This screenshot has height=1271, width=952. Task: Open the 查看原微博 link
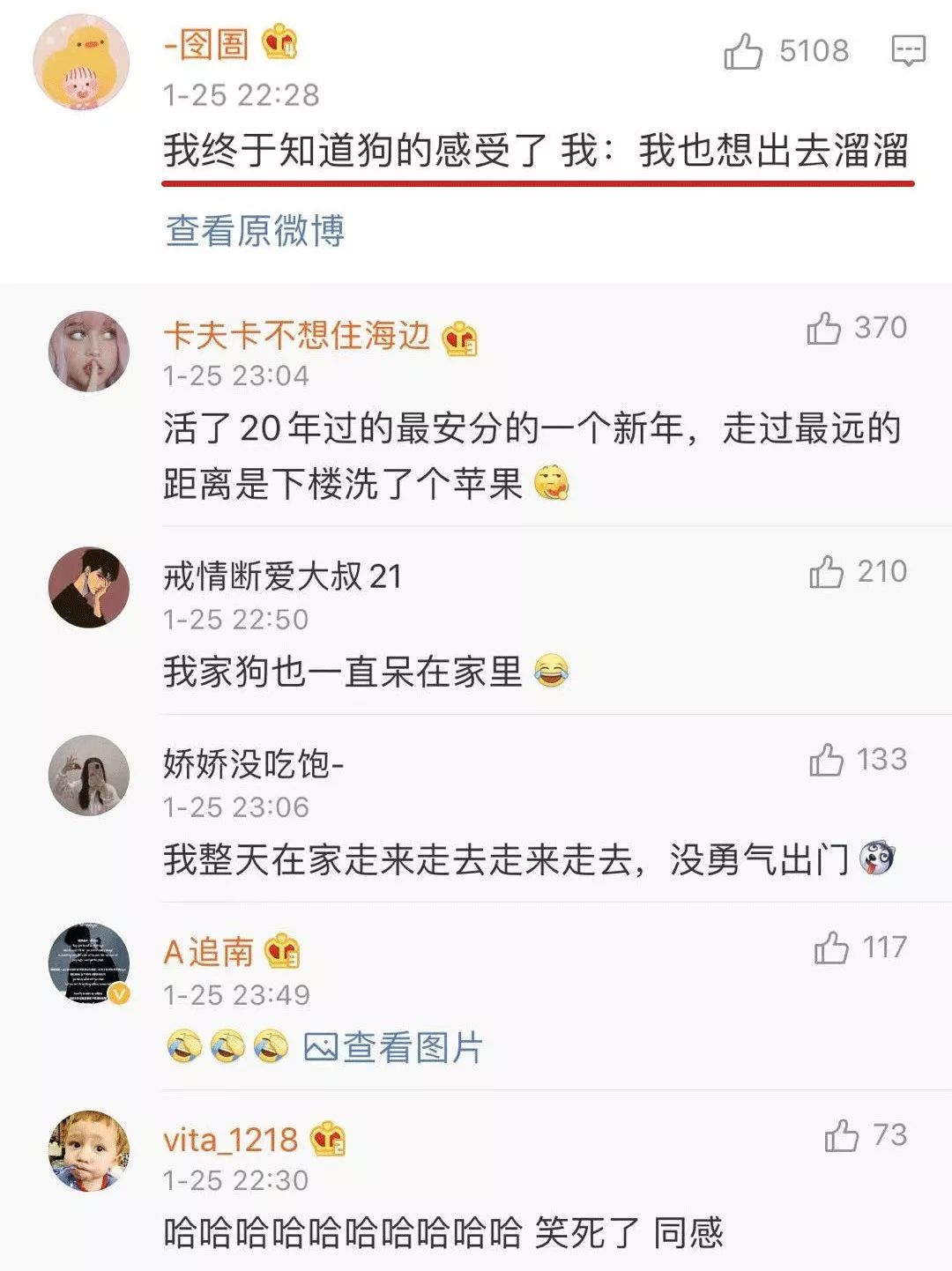tap(255, 231)
